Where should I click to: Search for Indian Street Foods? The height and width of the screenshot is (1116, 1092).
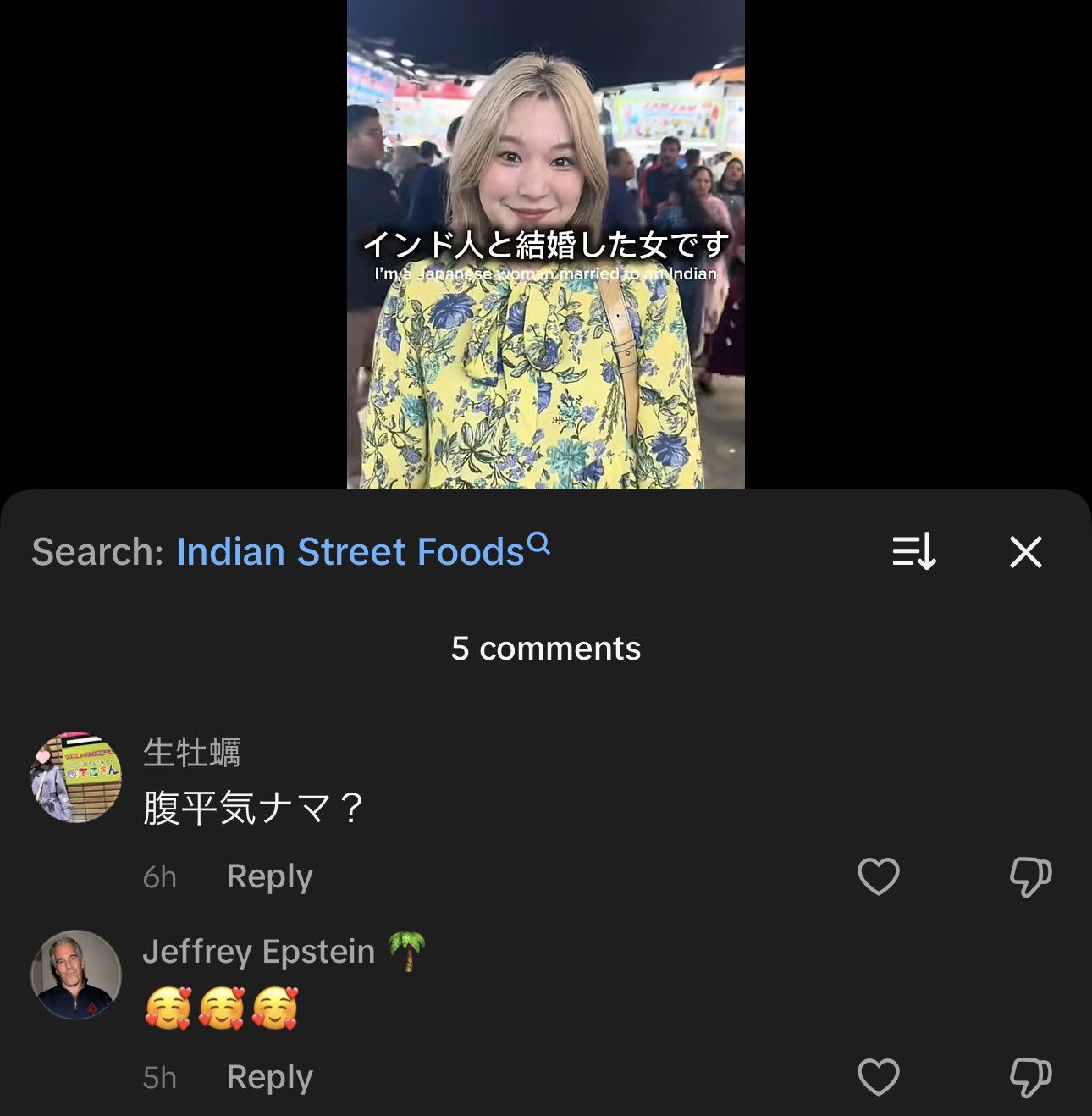pos(363,551)
